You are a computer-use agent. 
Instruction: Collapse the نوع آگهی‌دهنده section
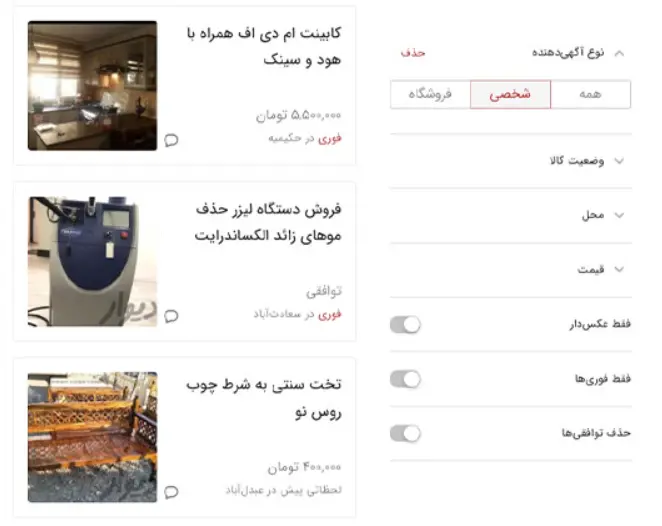pos(618,52)
